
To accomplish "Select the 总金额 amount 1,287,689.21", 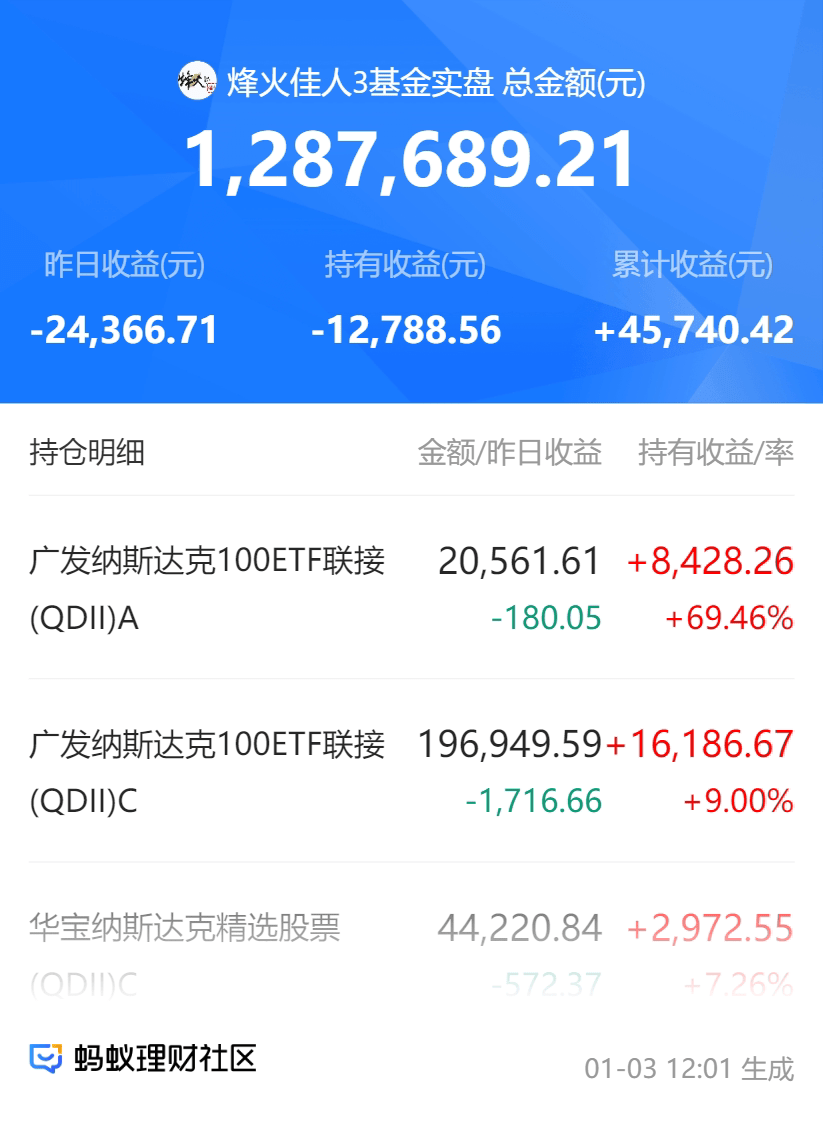I will pos(411,160).
